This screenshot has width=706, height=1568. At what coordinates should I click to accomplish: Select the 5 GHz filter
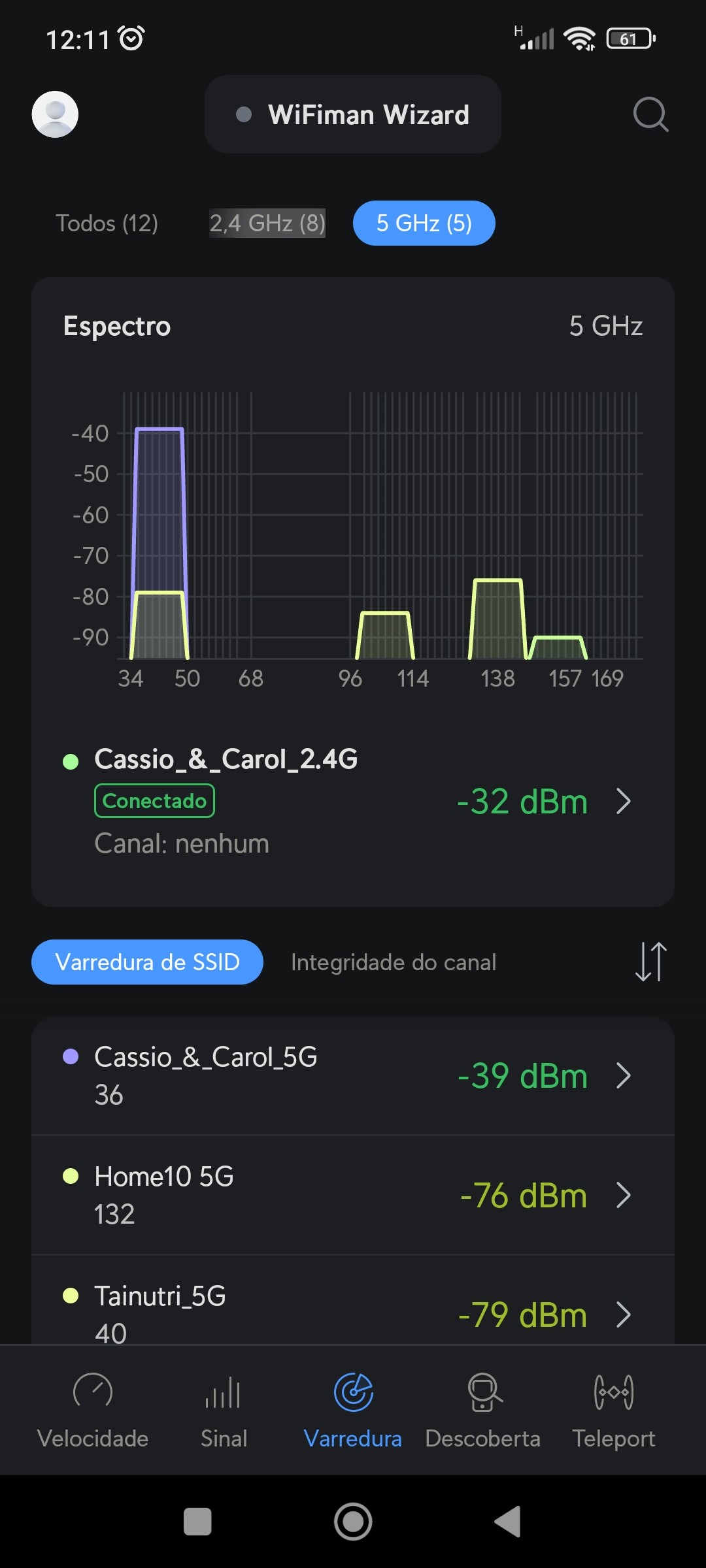(x=424, y=223)
